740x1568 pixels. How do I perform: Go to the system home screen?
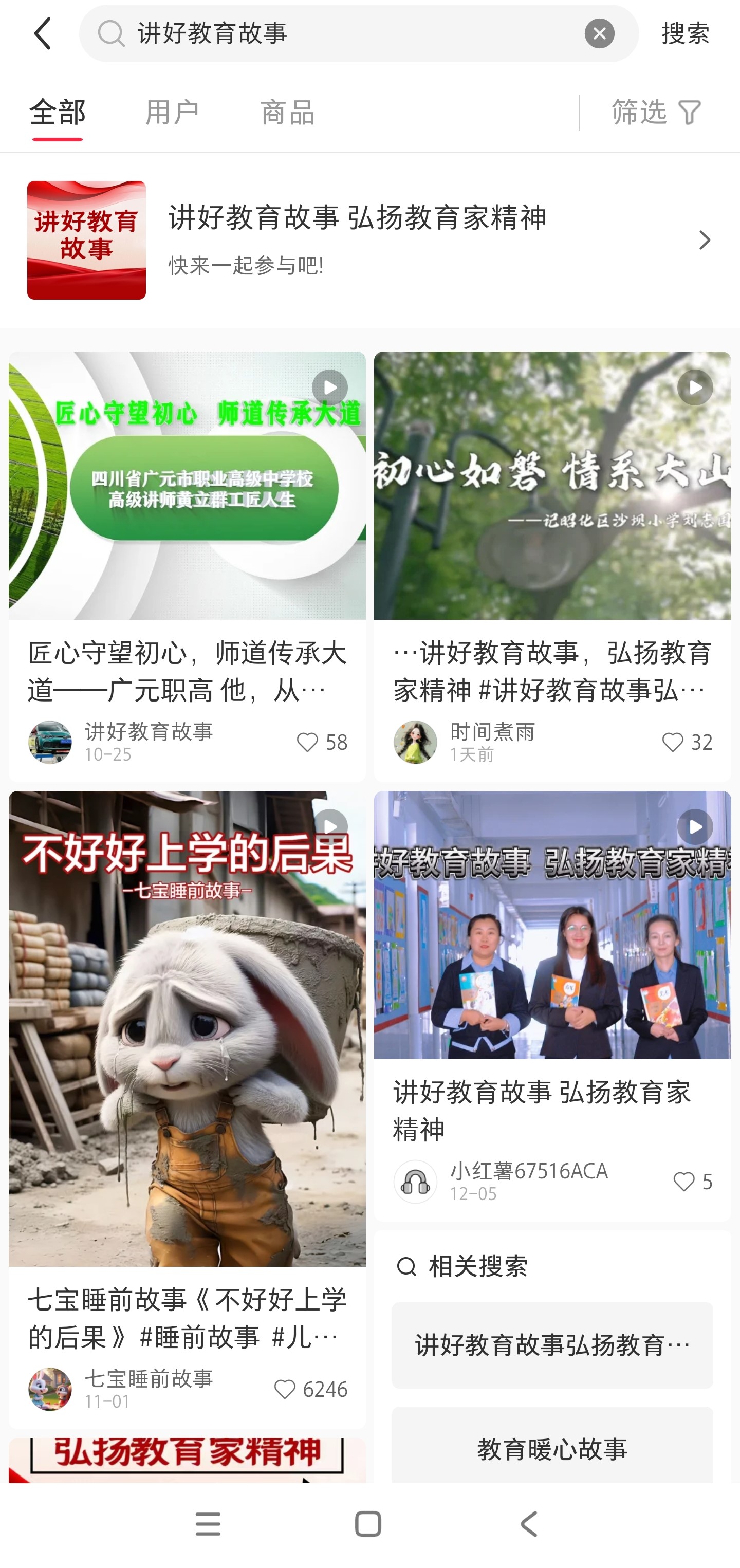click(x=368, y=1524)
